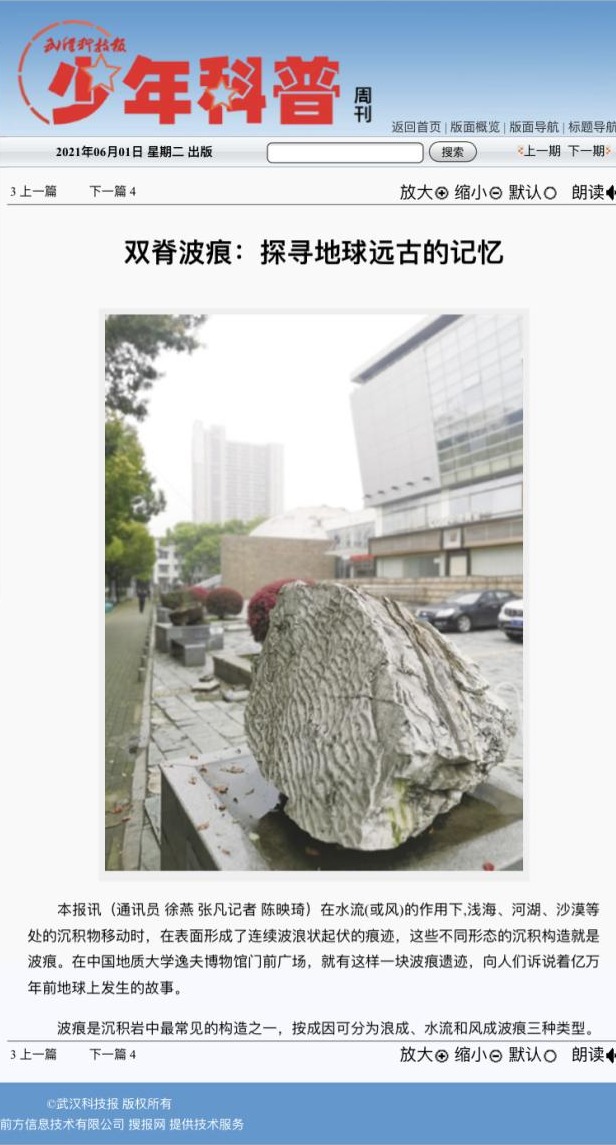616x1145 pixels.
Task: Start reading aloud with top 朗读
Action: [592, 192]
